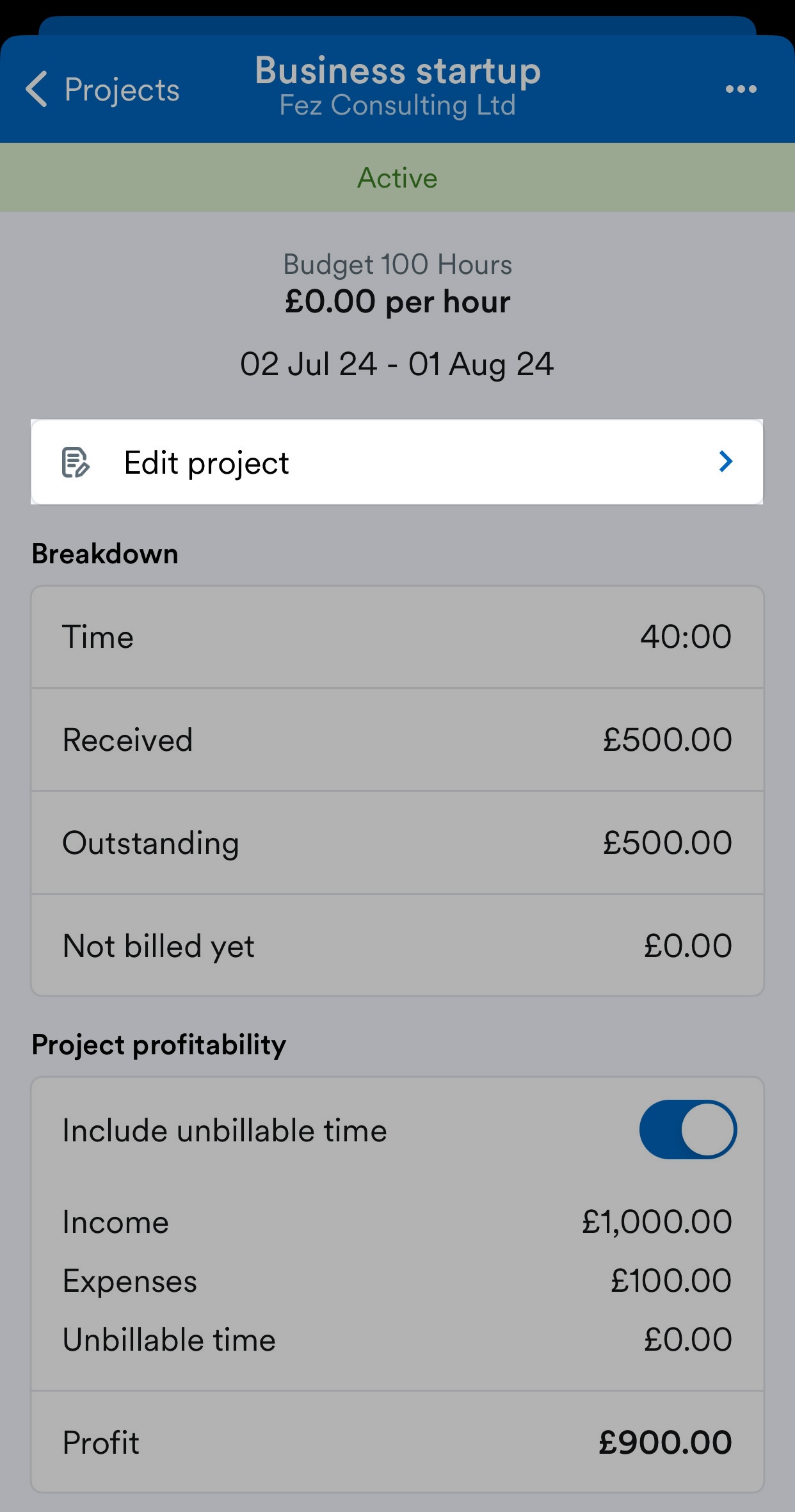Open the Edit project screen
The width and height of the screenshot is (795, 1512).
click(x=397, y=462)
